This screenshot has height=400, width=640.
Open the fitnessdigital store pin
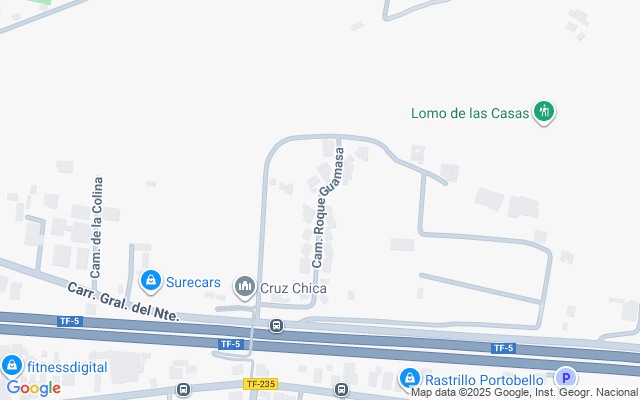(12, 366)
